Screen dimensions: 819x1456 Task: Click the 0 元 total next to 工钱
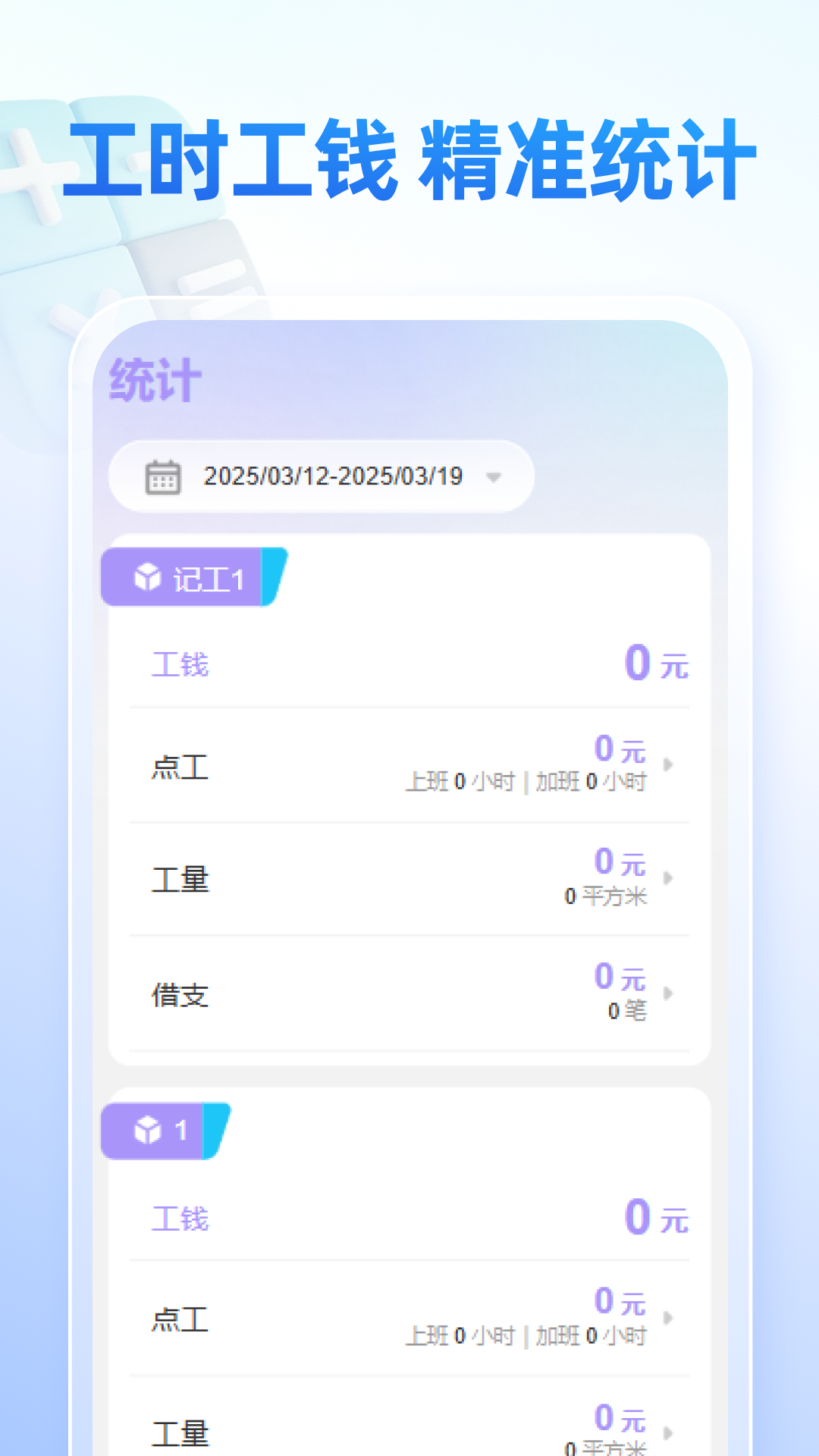[657, 662]
